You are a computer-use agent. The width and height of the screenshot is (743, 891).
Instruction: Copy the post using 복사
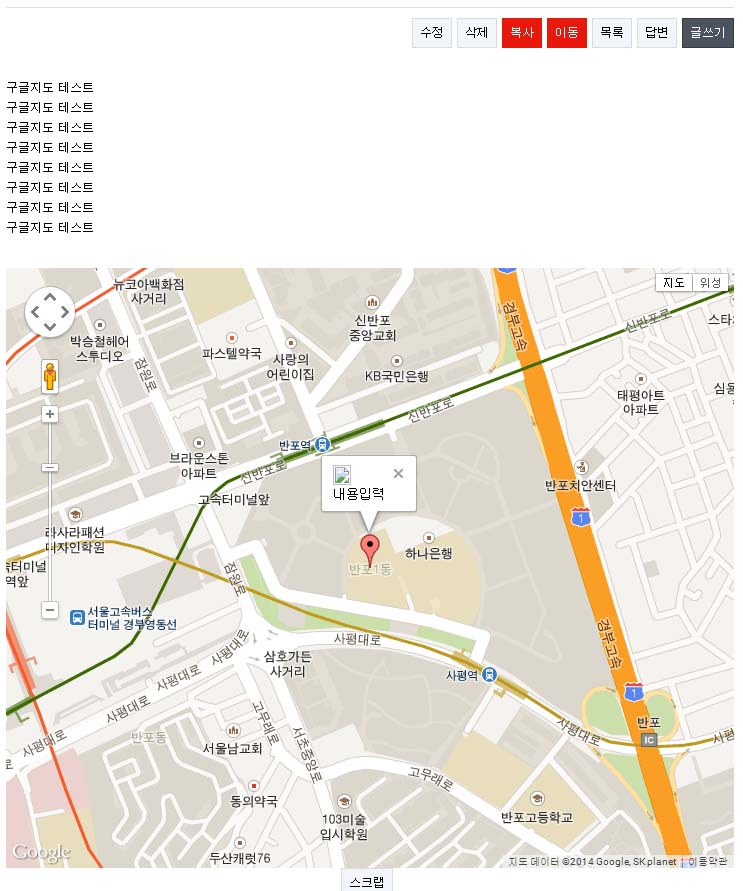pos(522,33)
